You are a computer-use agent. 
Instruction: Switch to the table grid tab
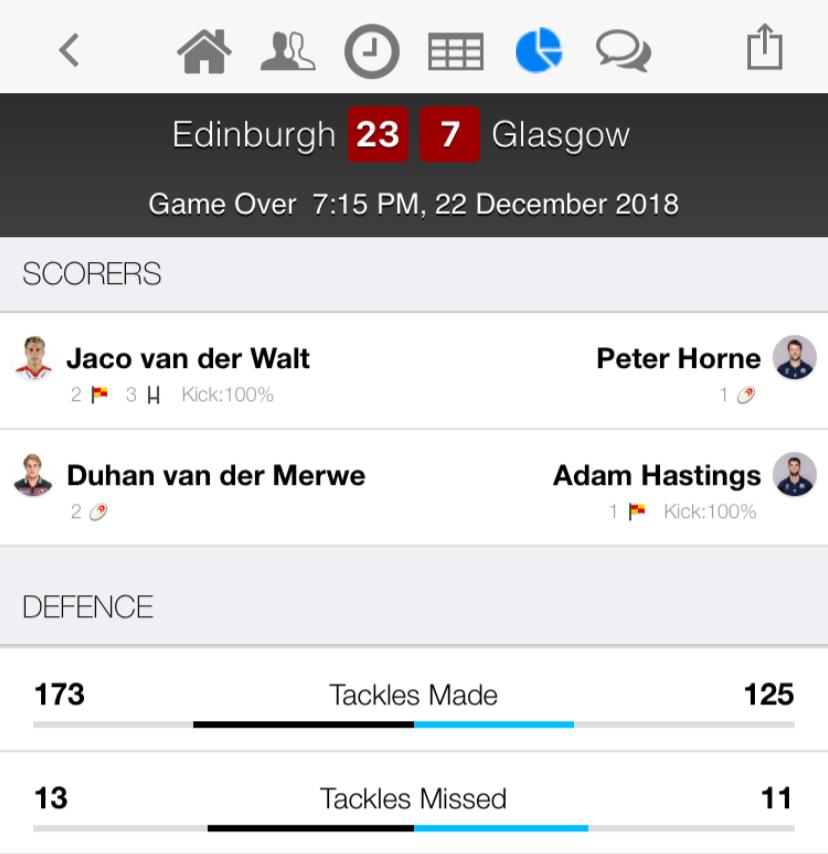click(455, 51)
